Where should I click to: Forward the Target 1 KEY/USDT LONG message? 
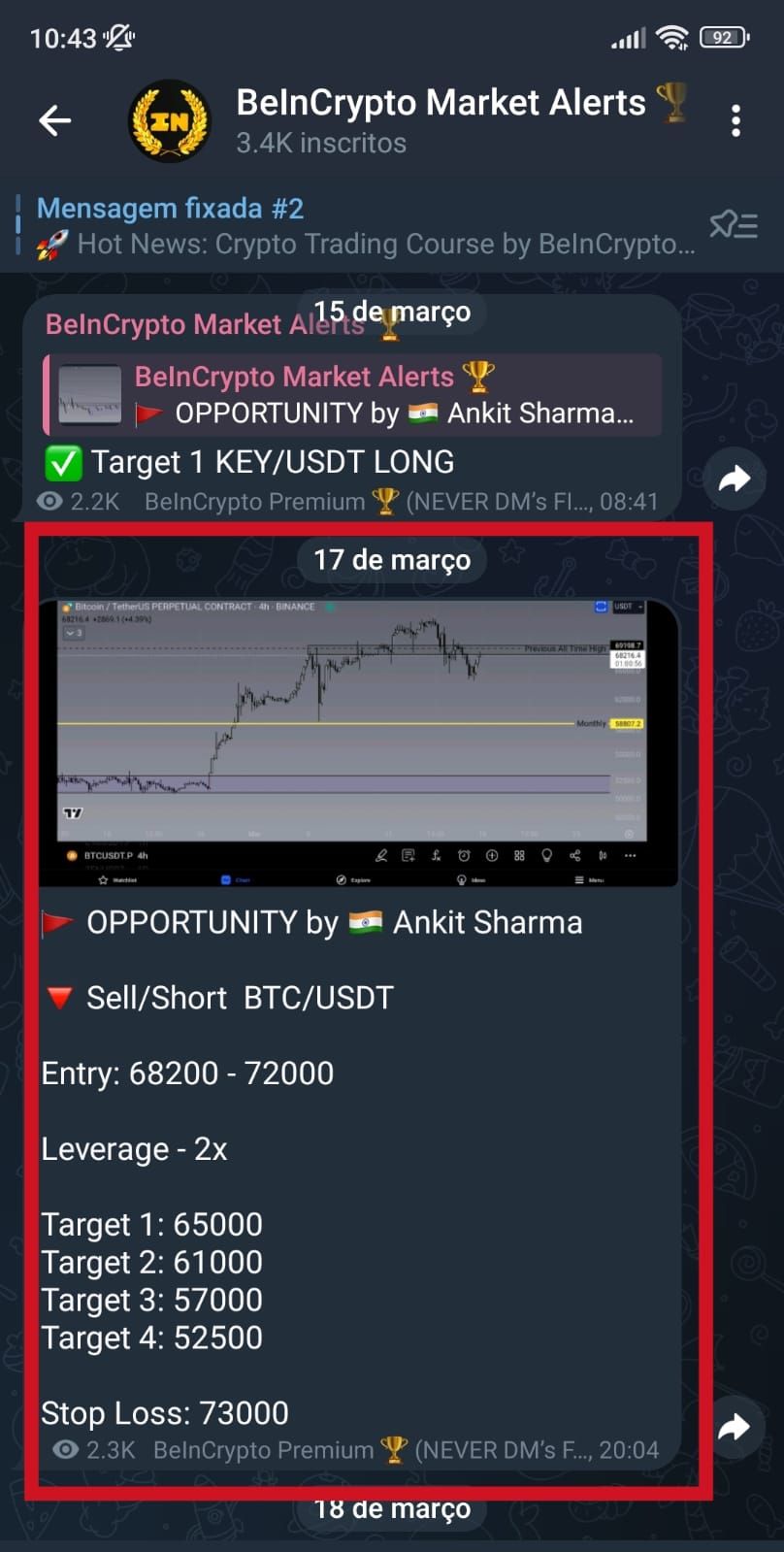pos(735,478)
